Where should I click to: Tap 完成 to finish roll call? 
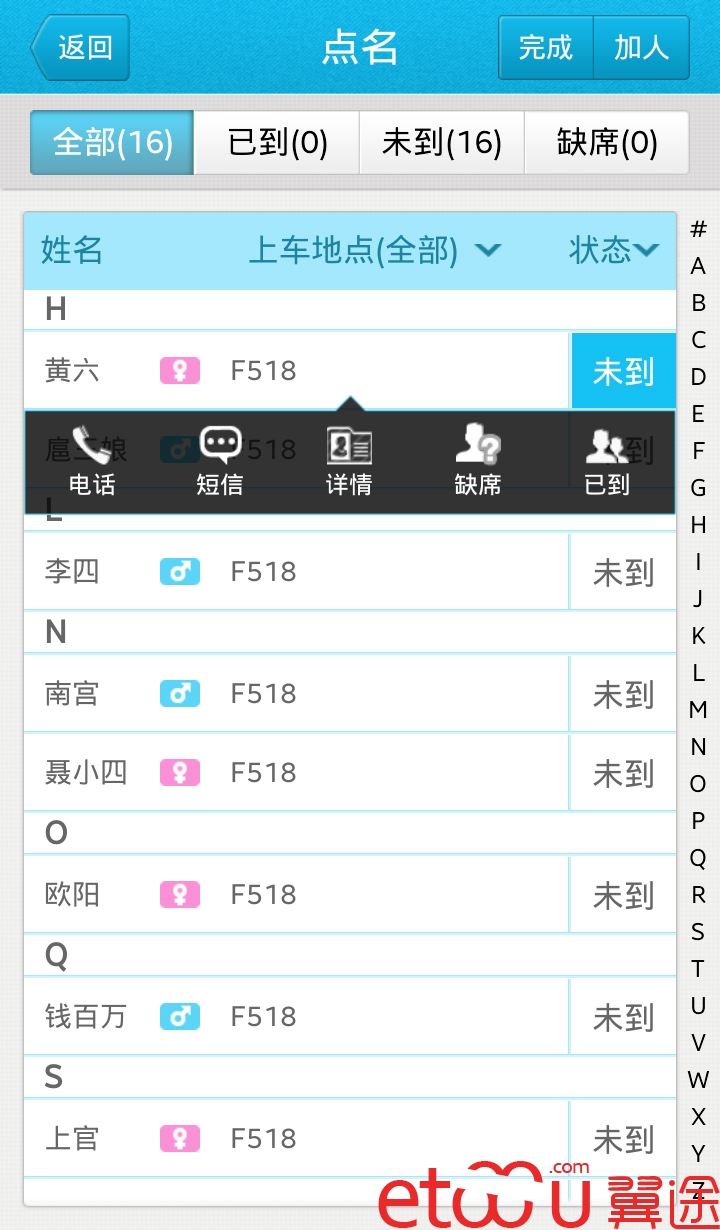[x=545, y=47]
